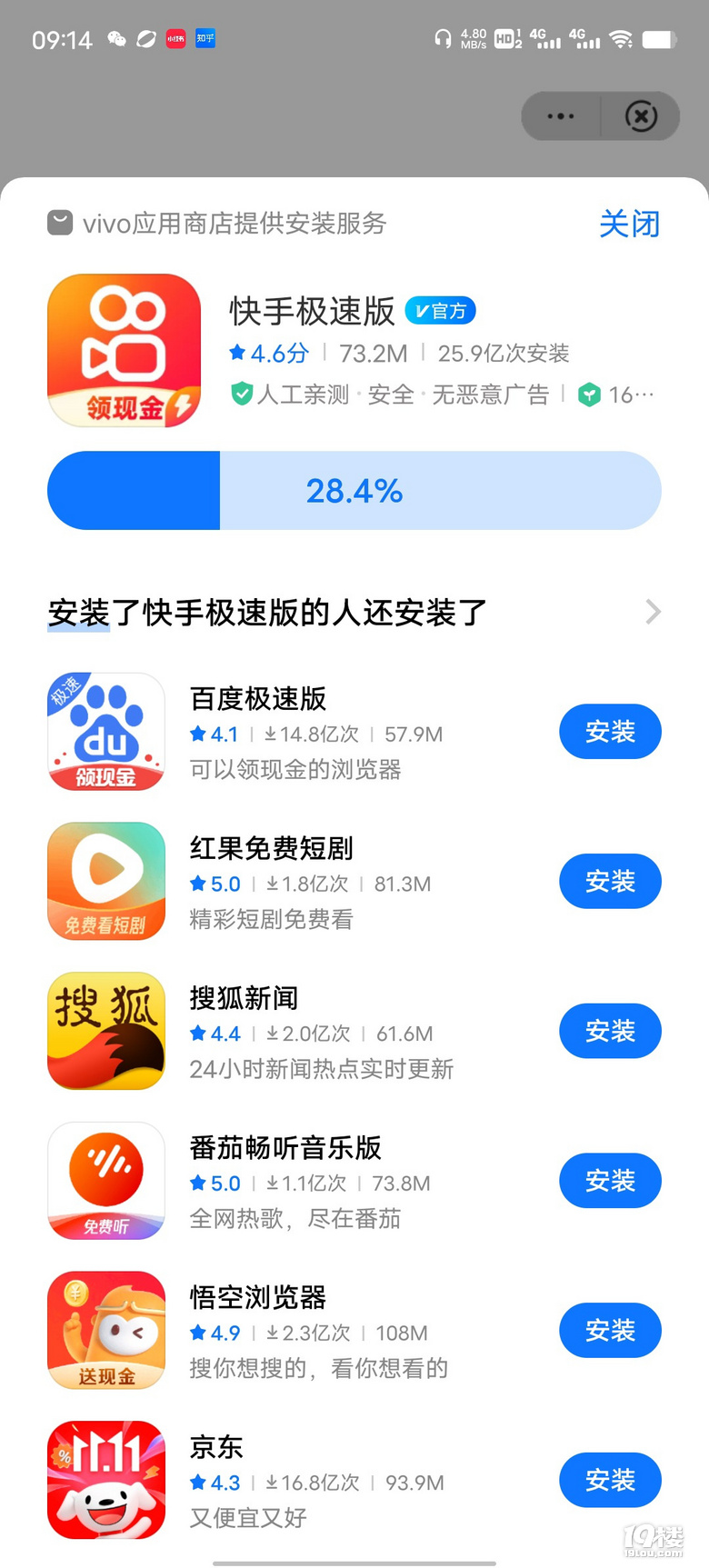Install 京东 app
709x1568 pixels.
[609, 1480]
